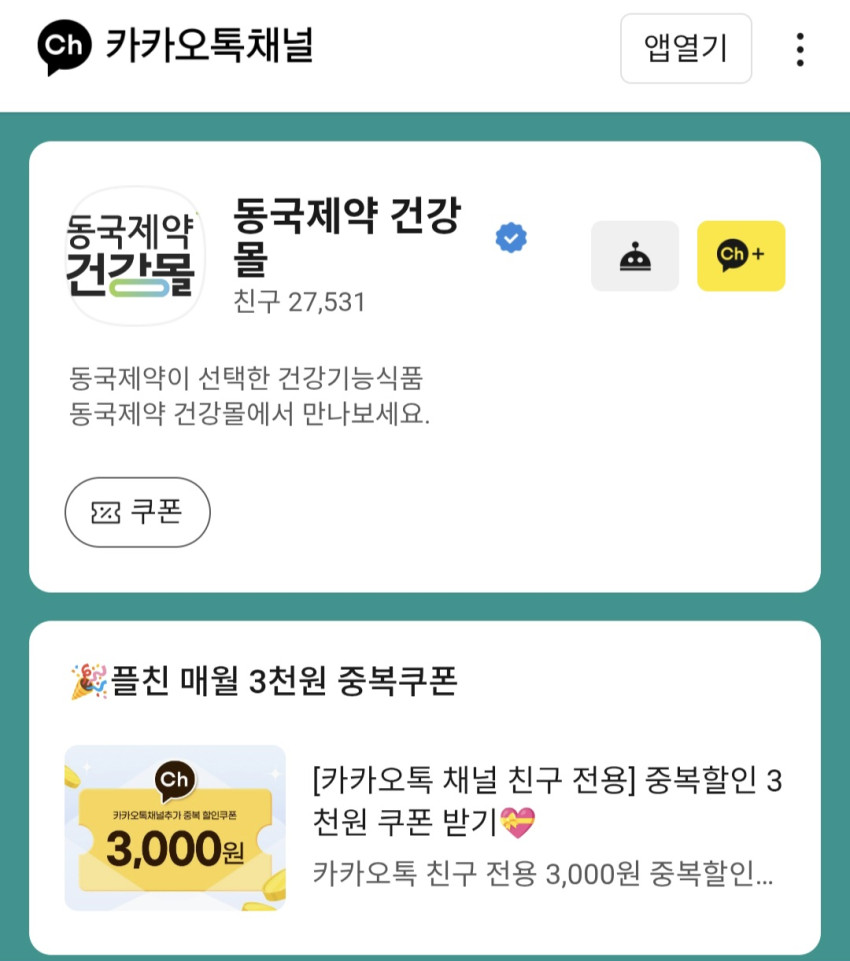Open the three-dot overflow menu
Viewport: 850px width, 961px height.
coord(799,49)
